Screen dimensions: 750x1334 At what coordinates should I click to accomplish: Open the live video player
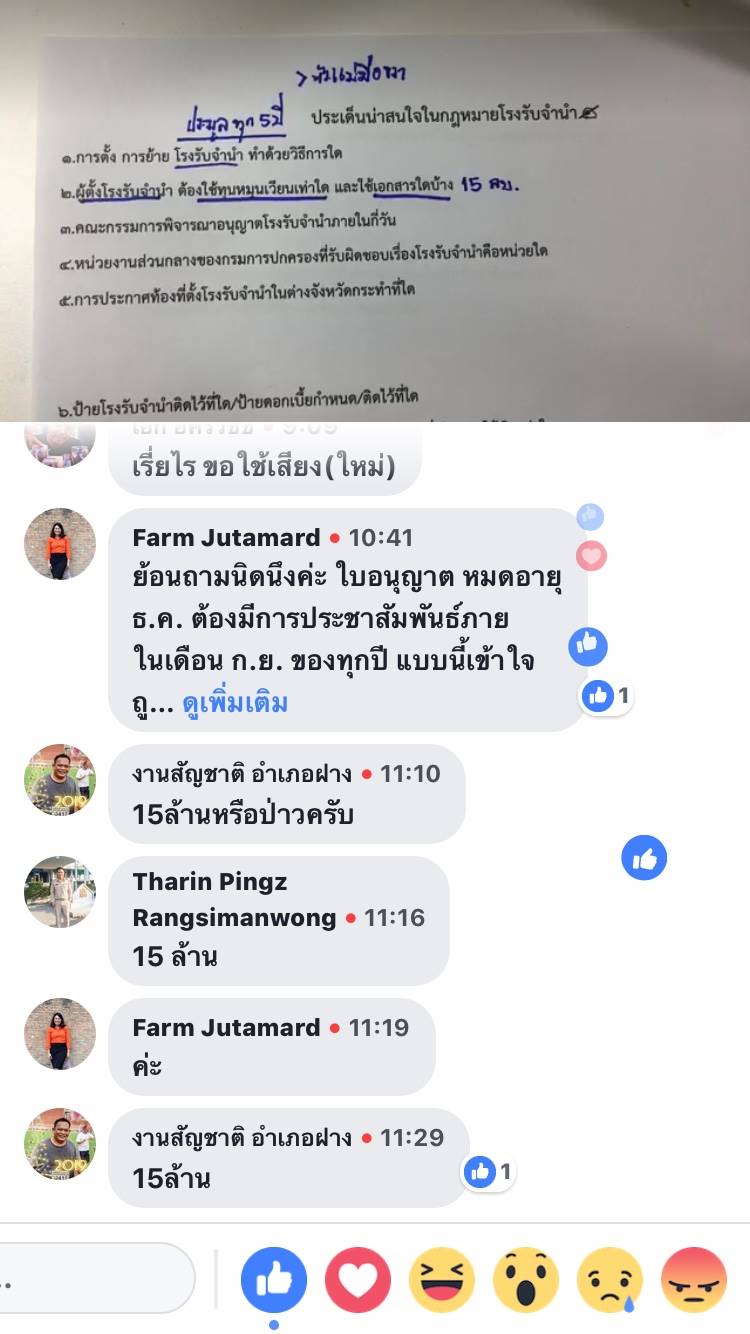(x=375, y=211)
